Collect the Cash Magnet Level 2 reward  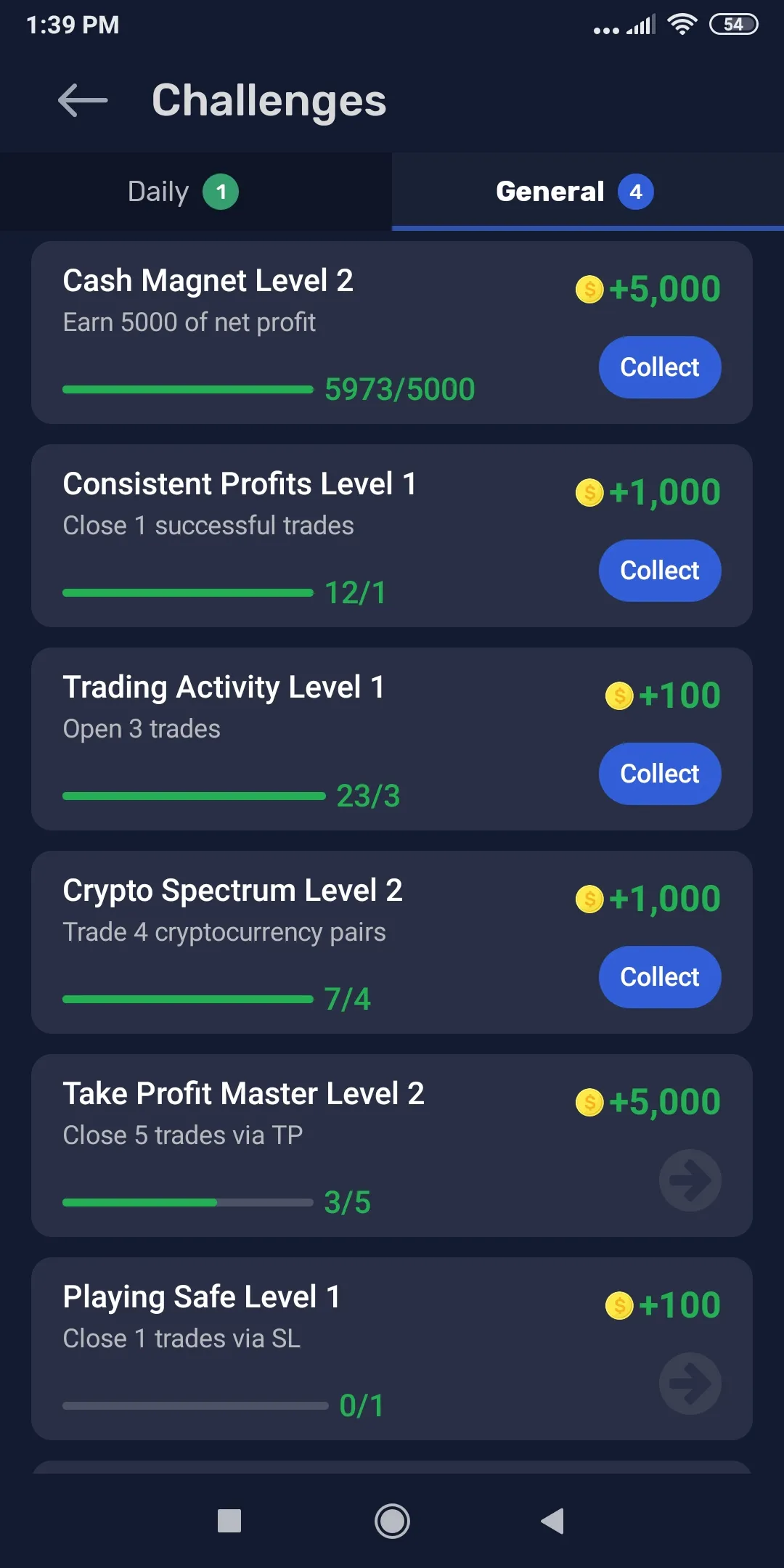659,367
